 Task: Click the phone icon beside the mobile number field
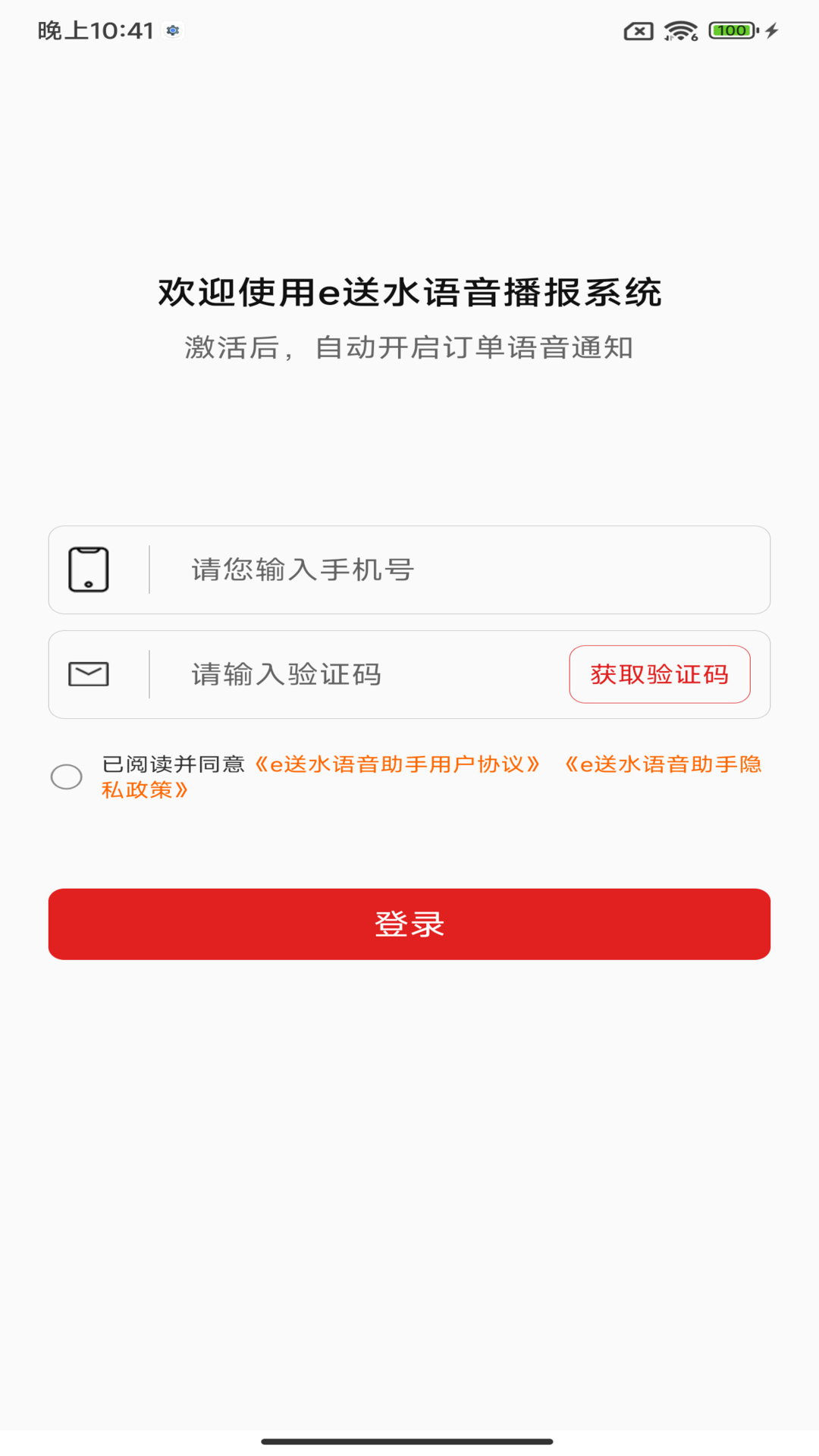click(89, 570)
